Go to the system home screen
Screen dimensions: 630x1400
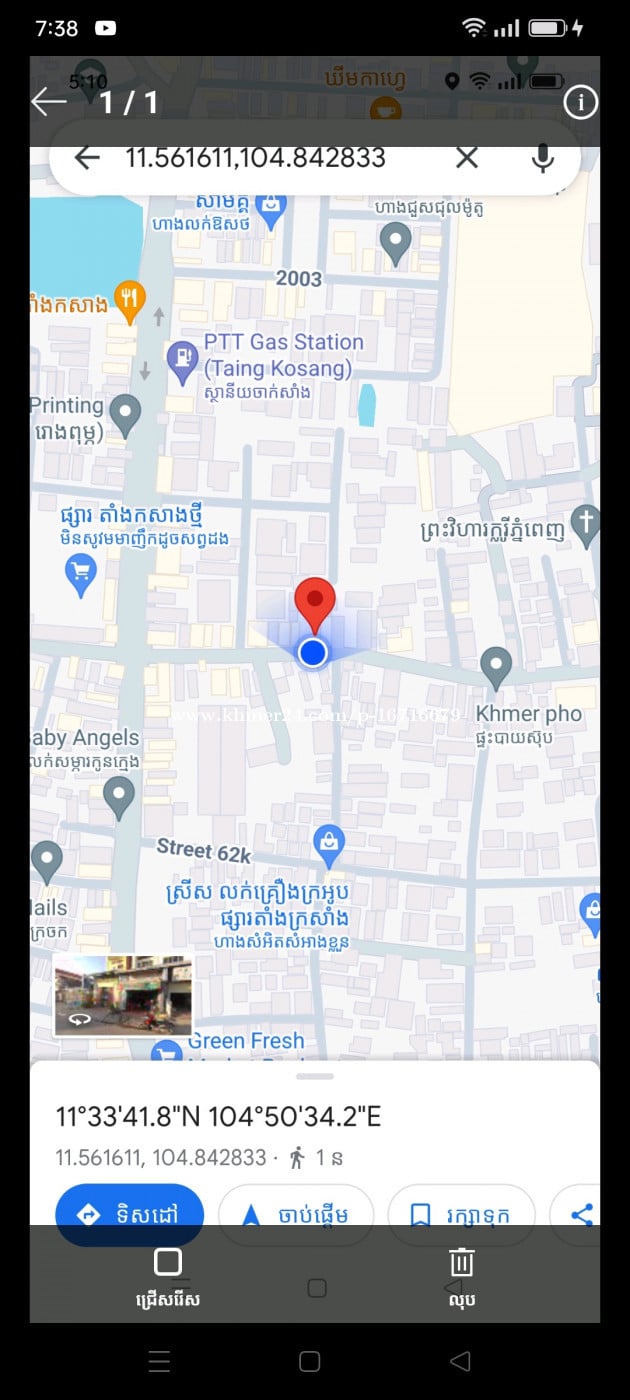[x=310, y=1361]
